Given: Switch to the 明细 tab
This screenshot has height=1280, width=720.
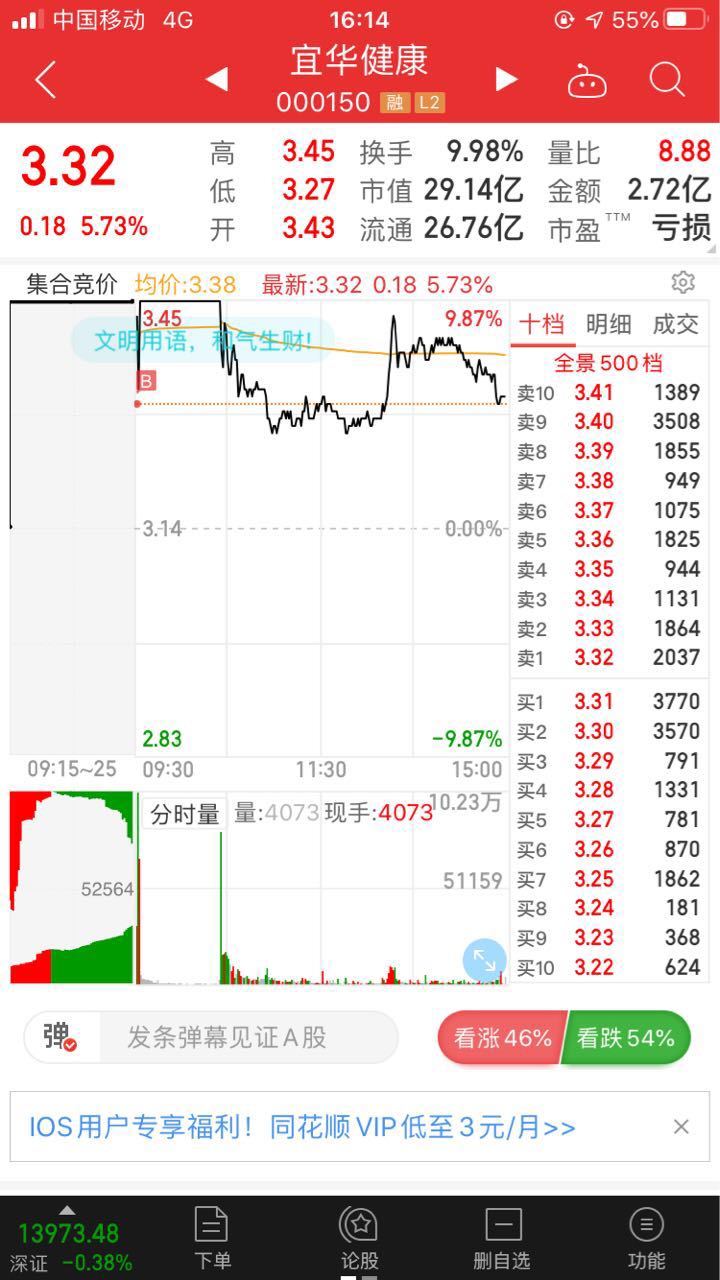Looking at the screenshot, I should point(608,324).
